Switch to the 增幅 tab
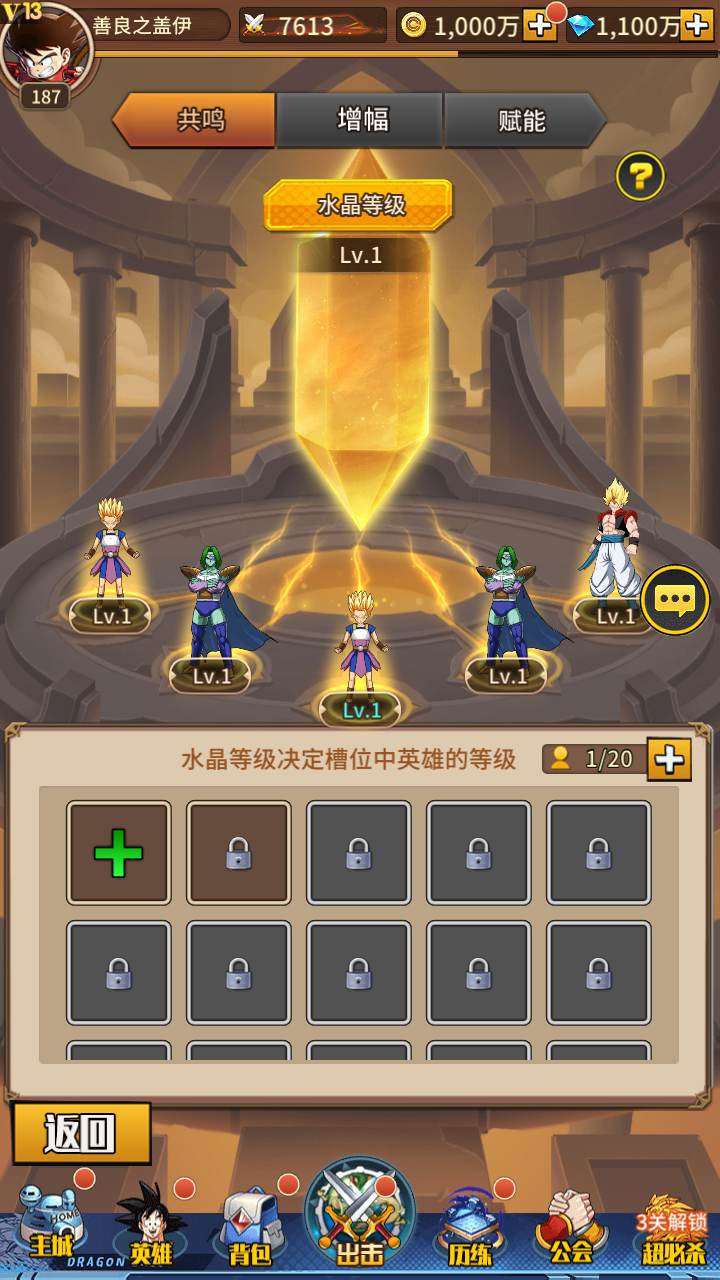 click(360, 121)
